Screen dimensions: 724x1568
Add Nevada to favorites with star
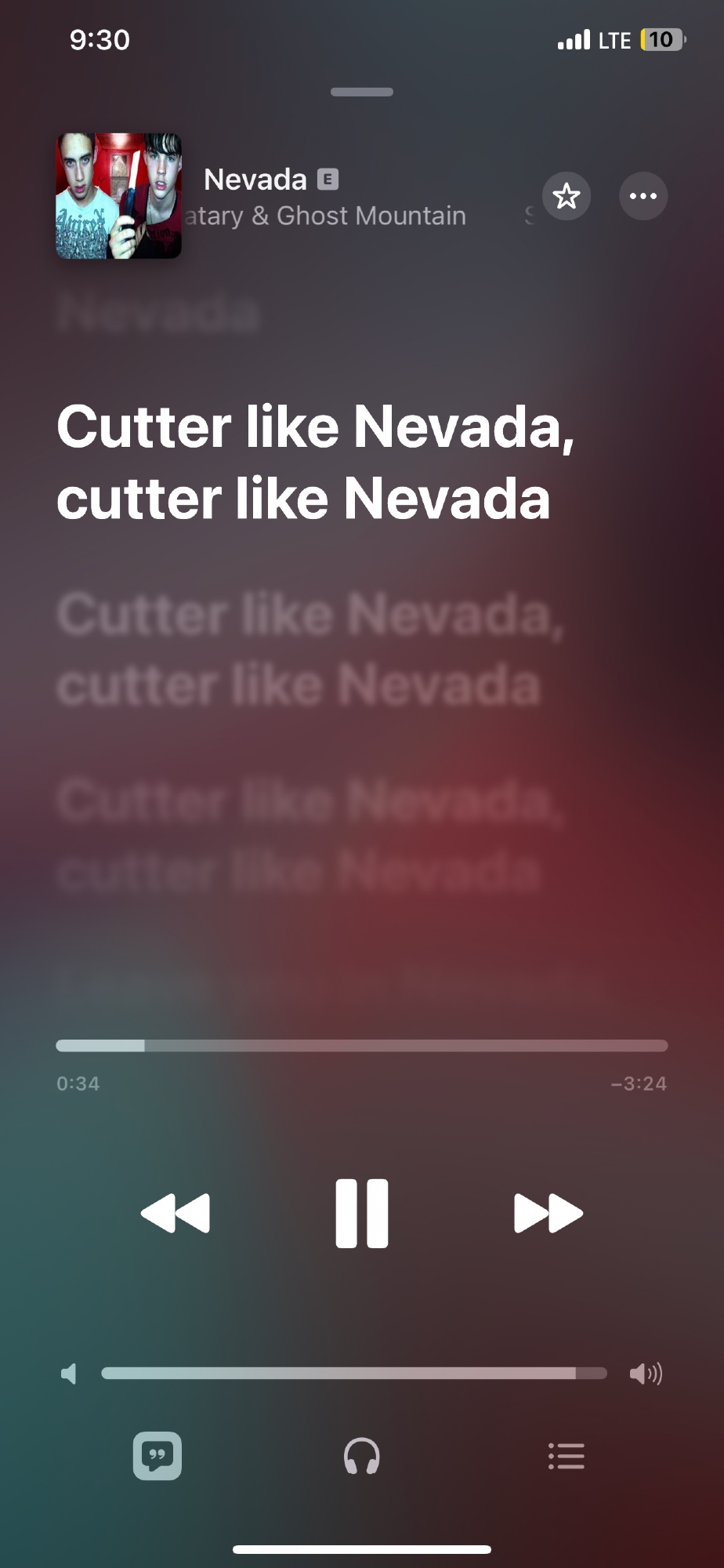[x=566, y=196]
